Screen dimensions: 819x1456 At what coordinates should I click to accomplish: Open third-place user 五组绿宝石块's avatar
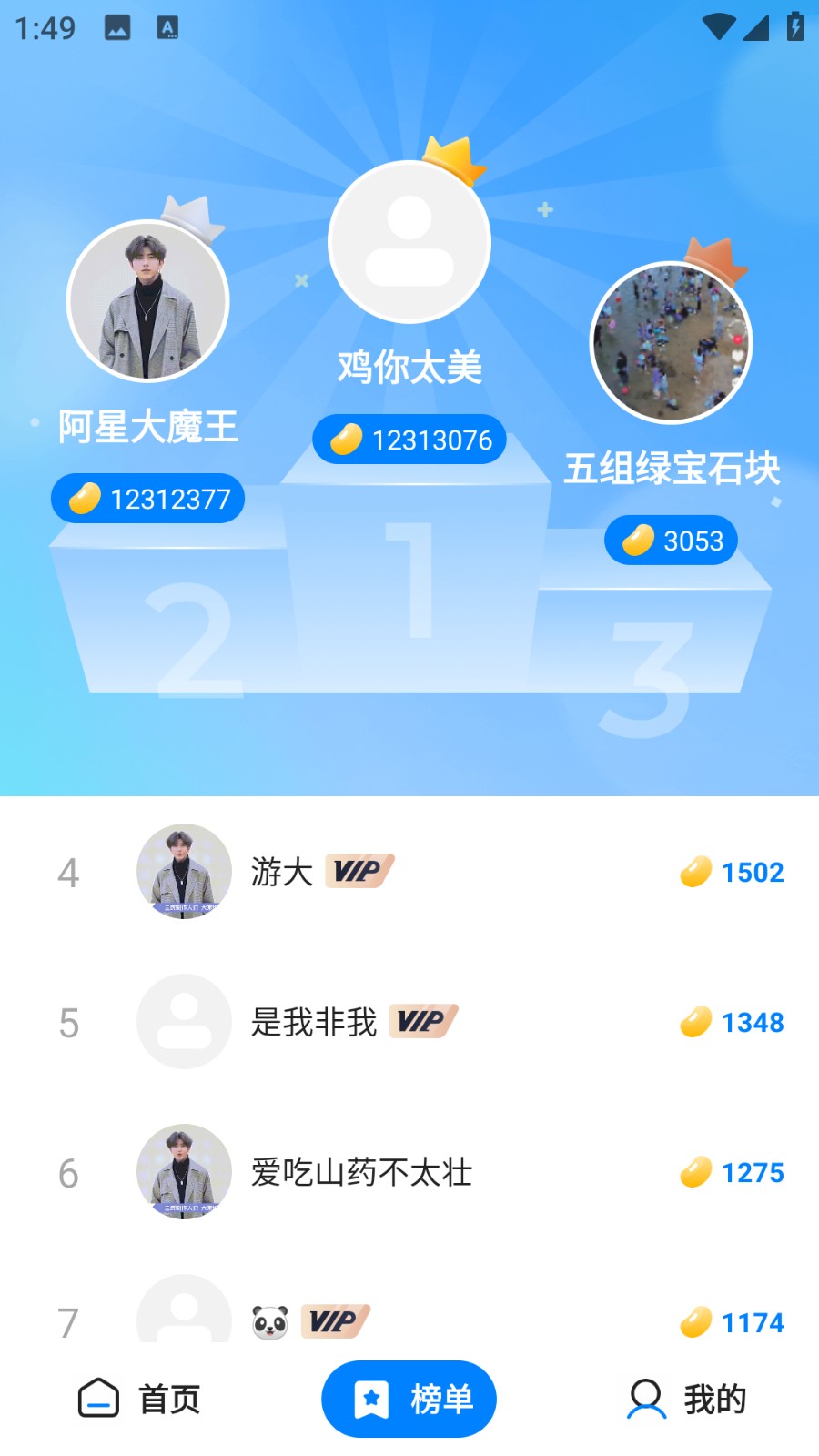click(x=671, y=343)
